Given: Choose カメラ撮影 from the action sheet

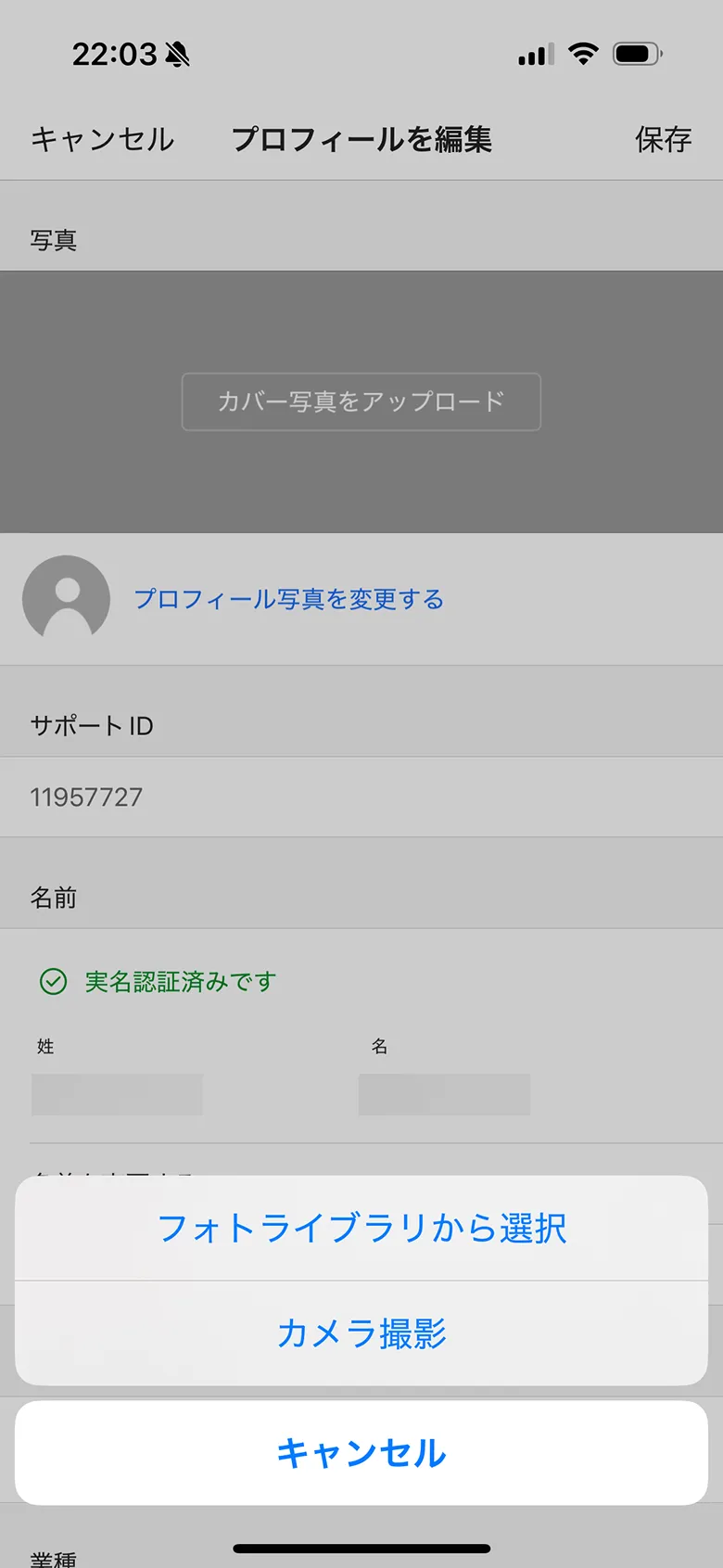Looking at the screenshot, I should 361,1335.
